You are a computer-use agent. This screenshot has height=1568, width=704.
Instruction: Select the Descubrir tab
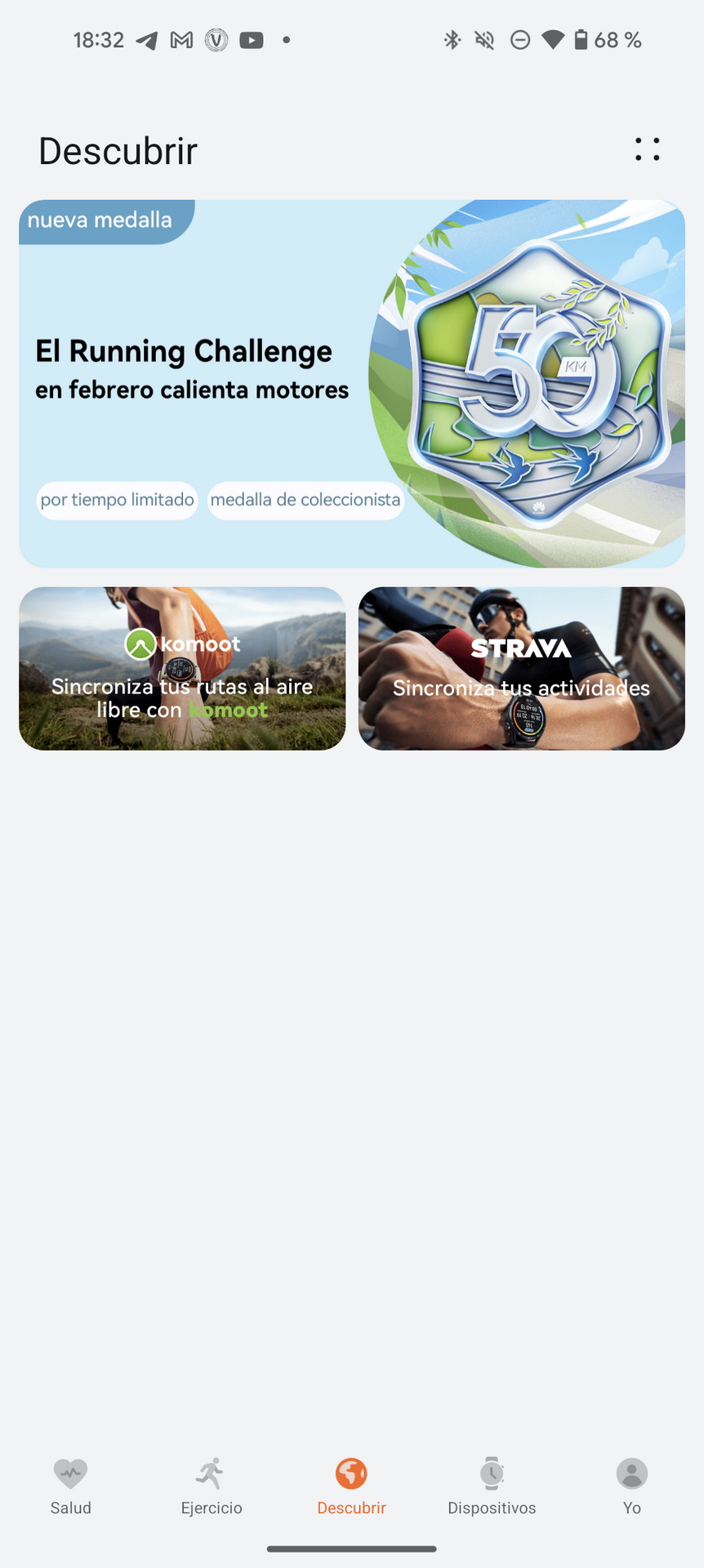[352, 1487]
